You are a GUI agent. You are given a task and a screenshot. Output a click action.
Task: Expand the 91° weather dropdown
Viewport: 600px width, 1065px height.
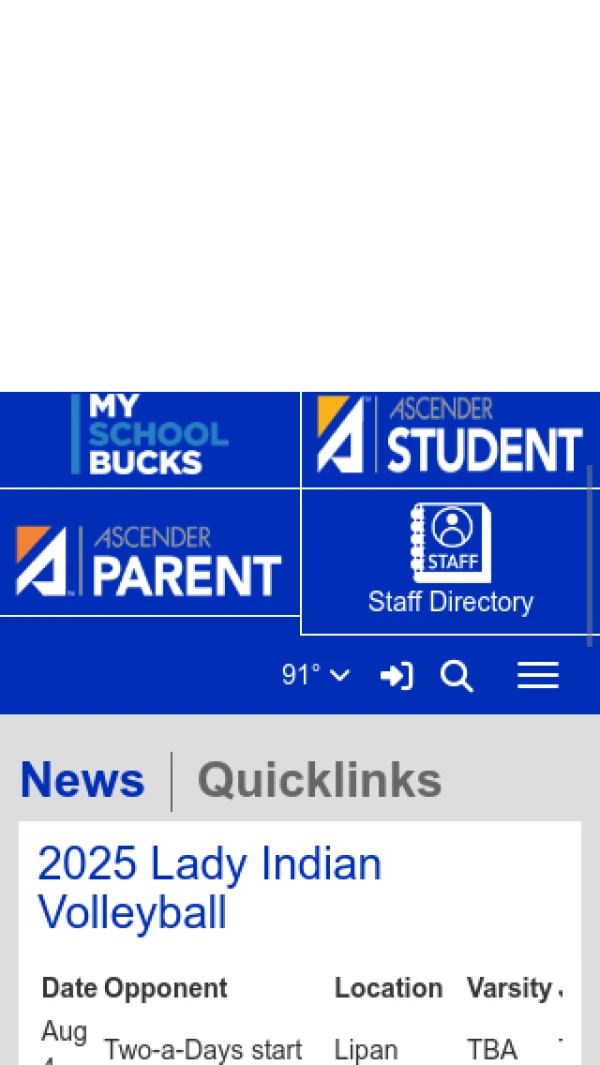pyautogui.click(x=316, y=676)
